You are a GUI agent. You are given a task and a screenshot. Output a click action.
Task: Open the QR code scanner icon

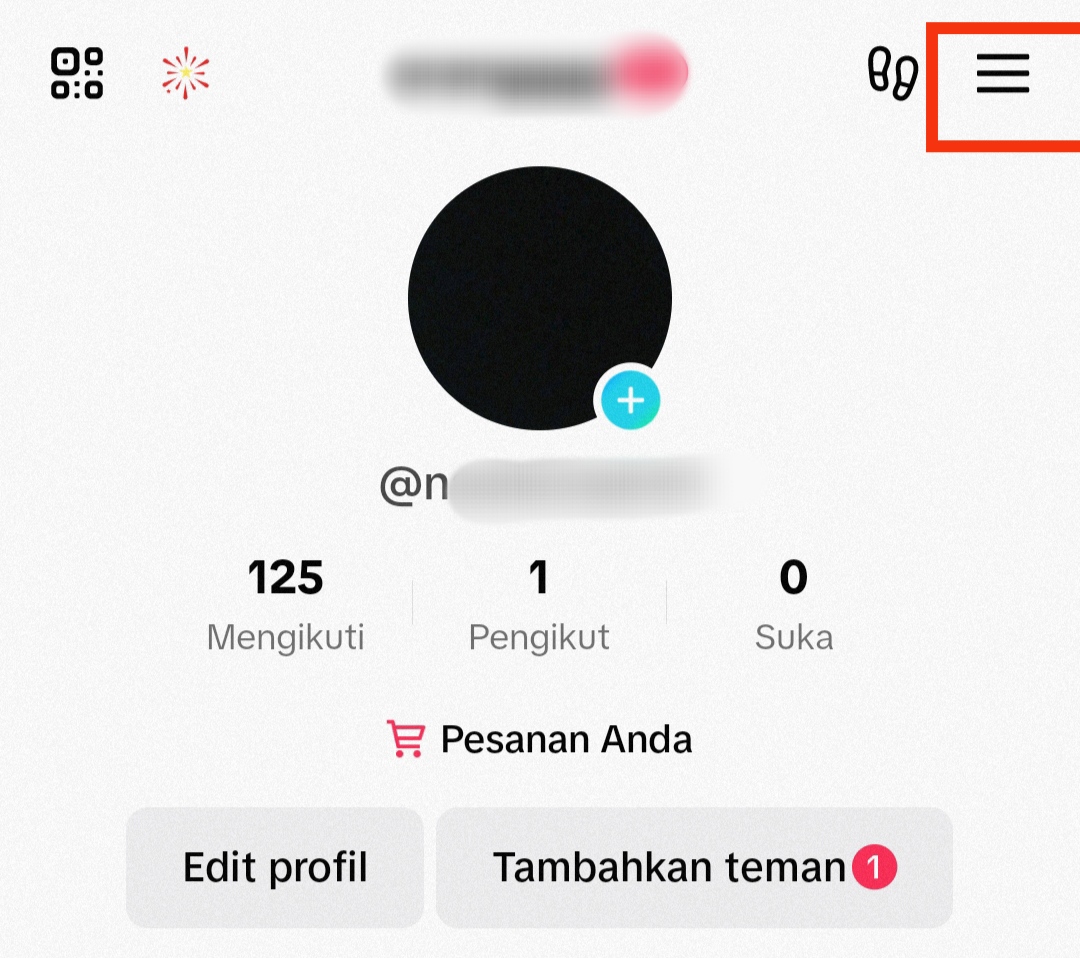[77, 74]
